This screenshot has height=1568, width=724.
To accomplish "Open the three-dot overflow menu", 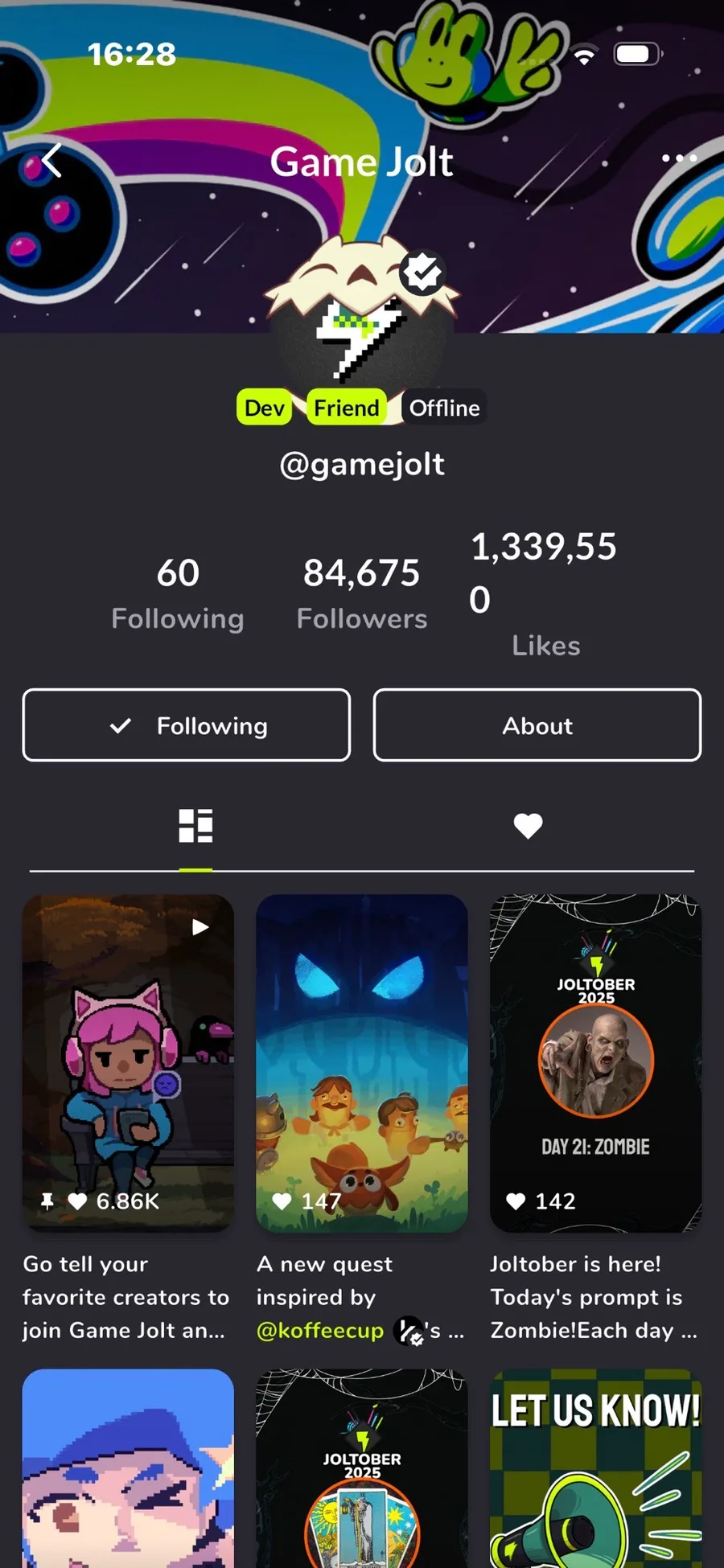I will pyautogui.click(x=679, y=158).
